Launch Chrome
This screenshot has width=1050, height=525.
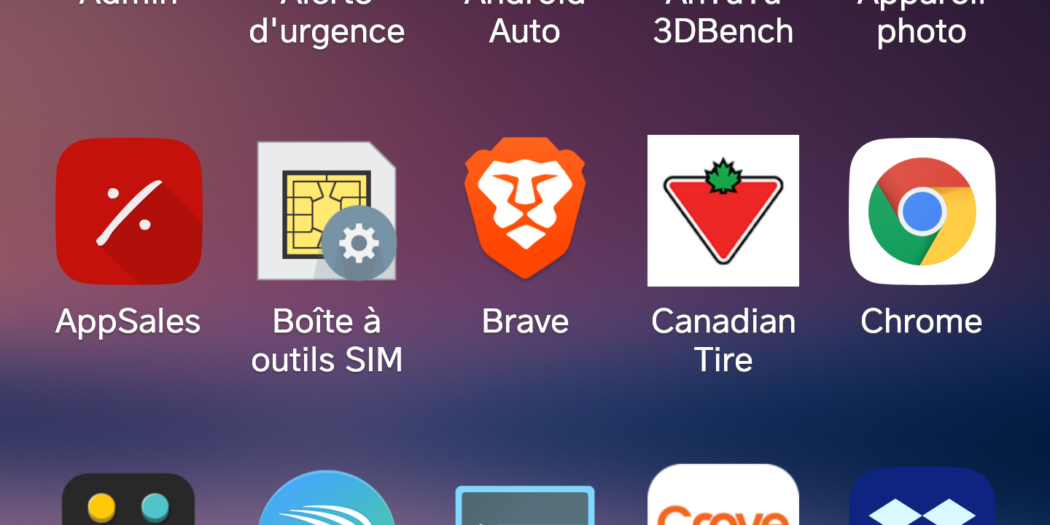point(921,211)
